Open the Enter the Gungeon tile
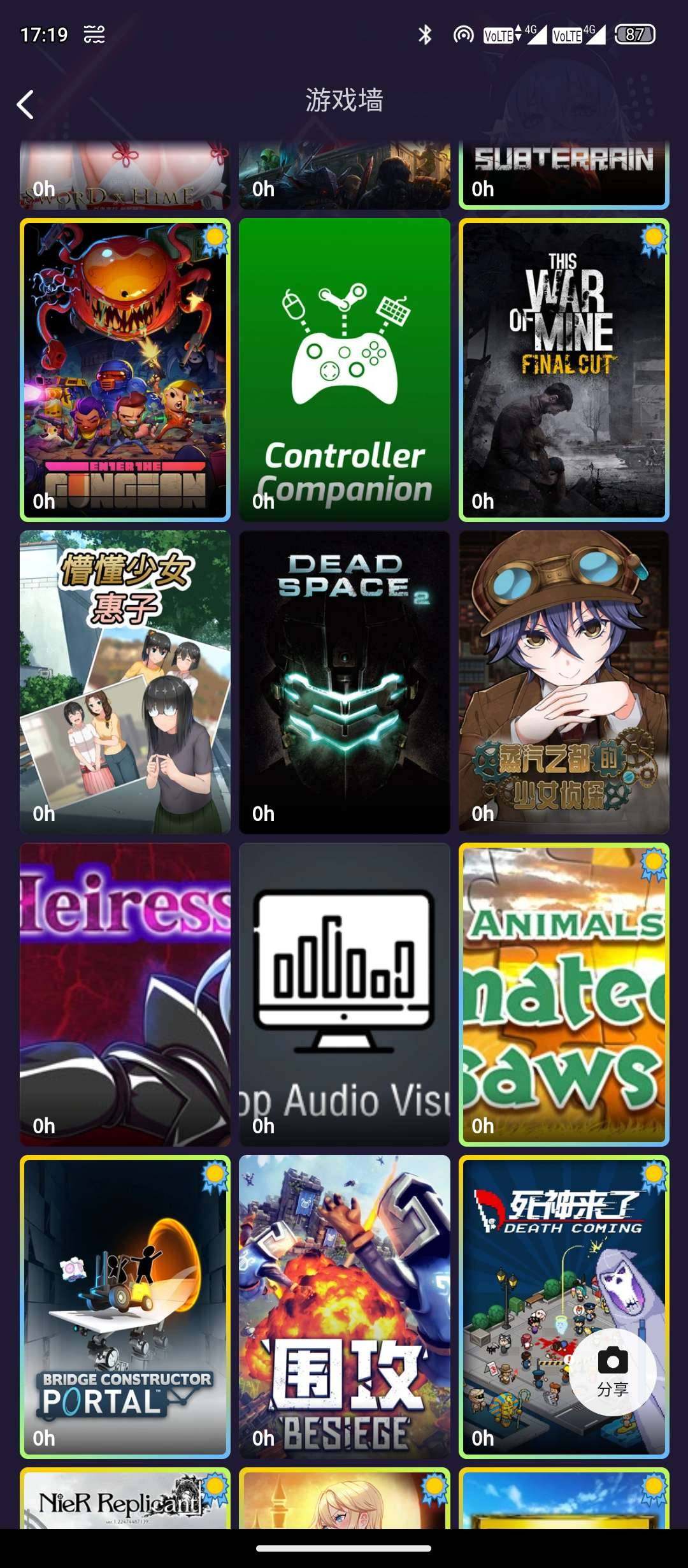The width and height of the screenshot is (688, 1568). point(125,370)
